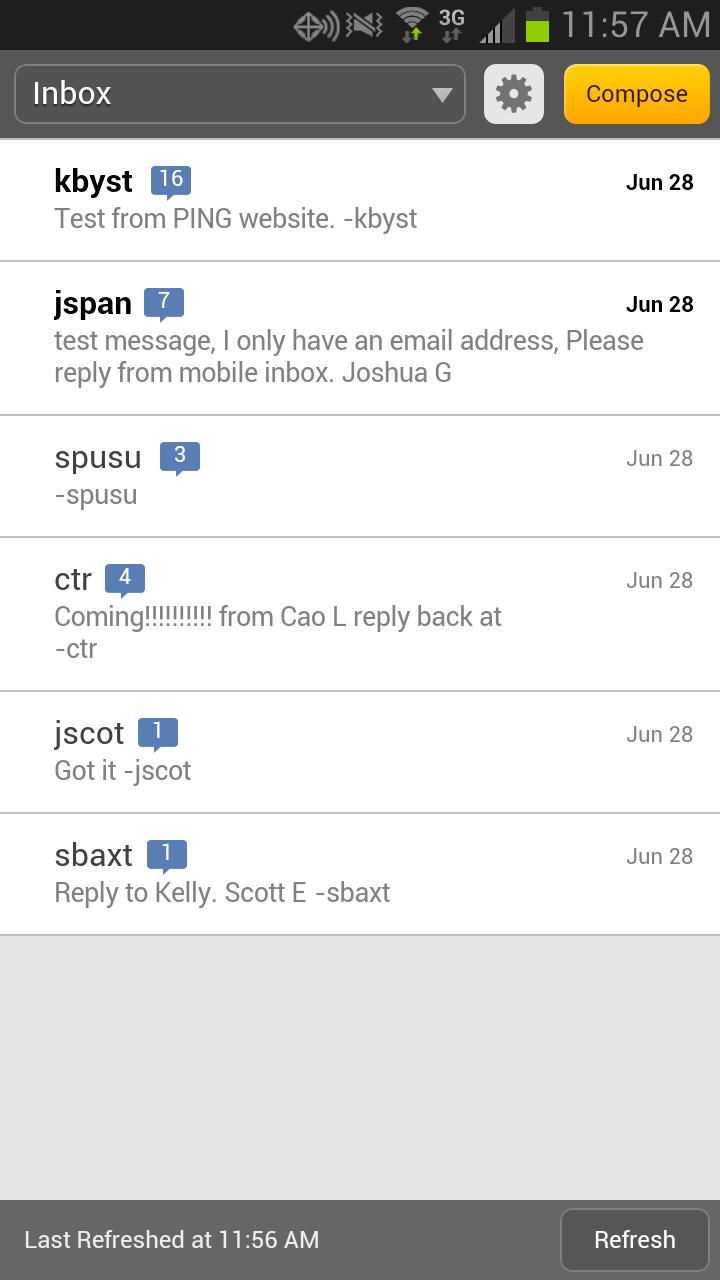
Task: Tap the Refresh button
Action: pos(634,1239)
